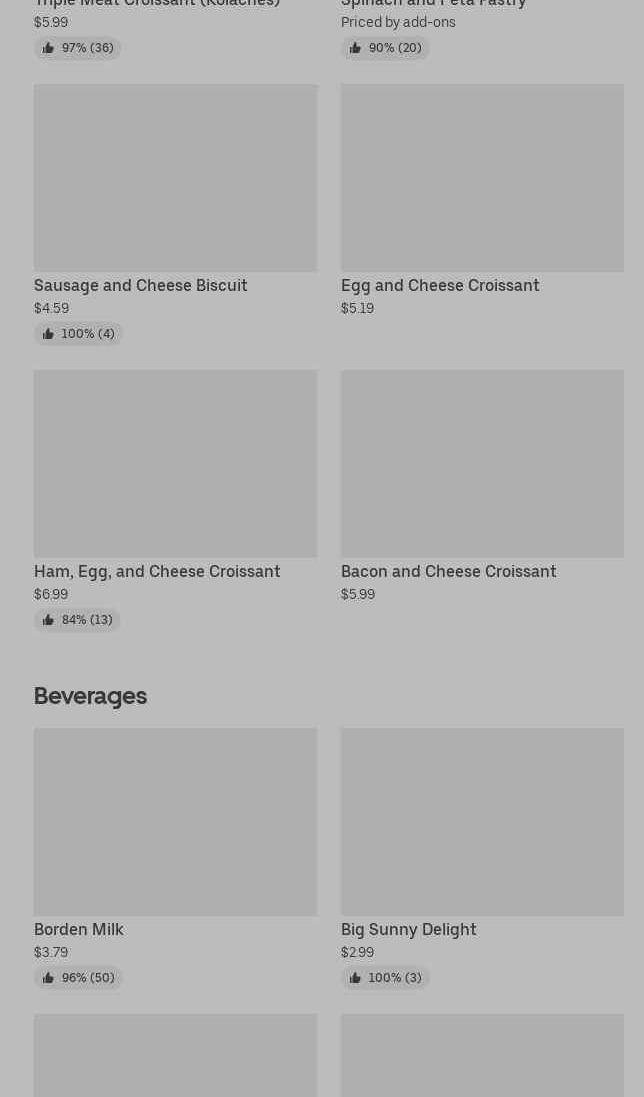Open the Borden Milk beverage item
The width and height of the screenshot is (644, 1097).
[x=175, y=858]
